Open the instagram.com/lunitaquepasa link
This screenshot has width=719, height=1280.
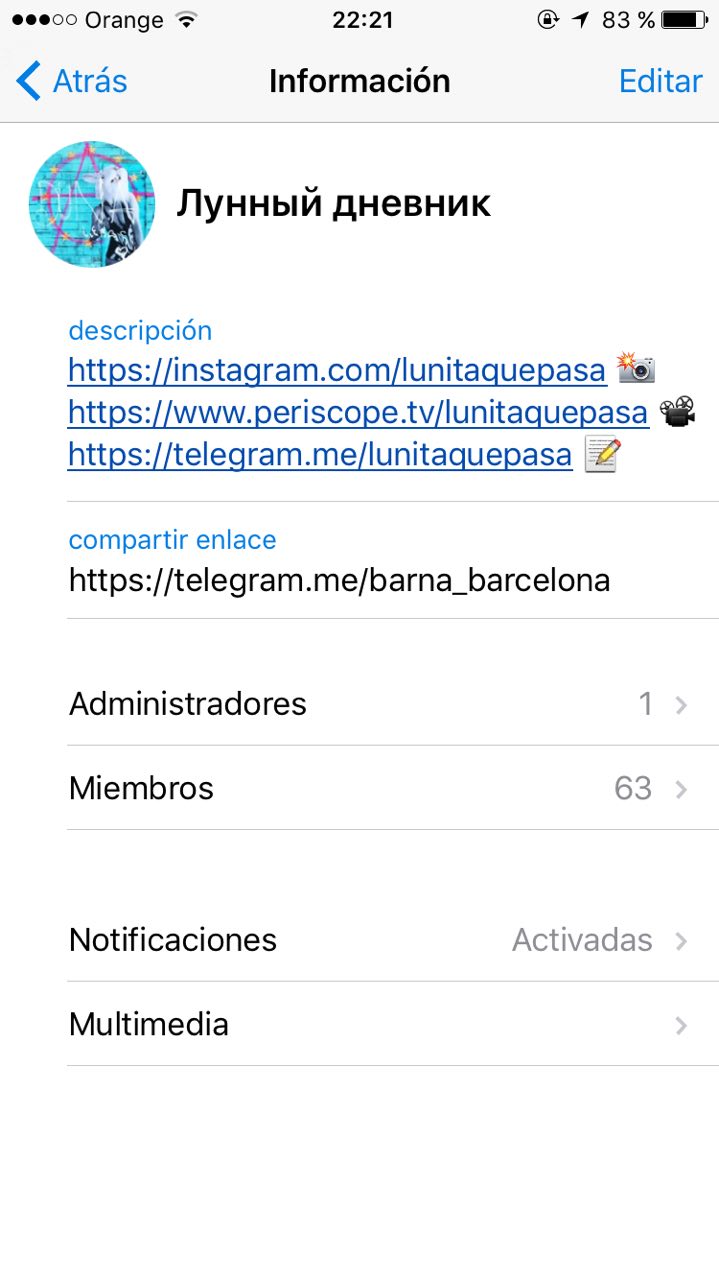point(337,370)
